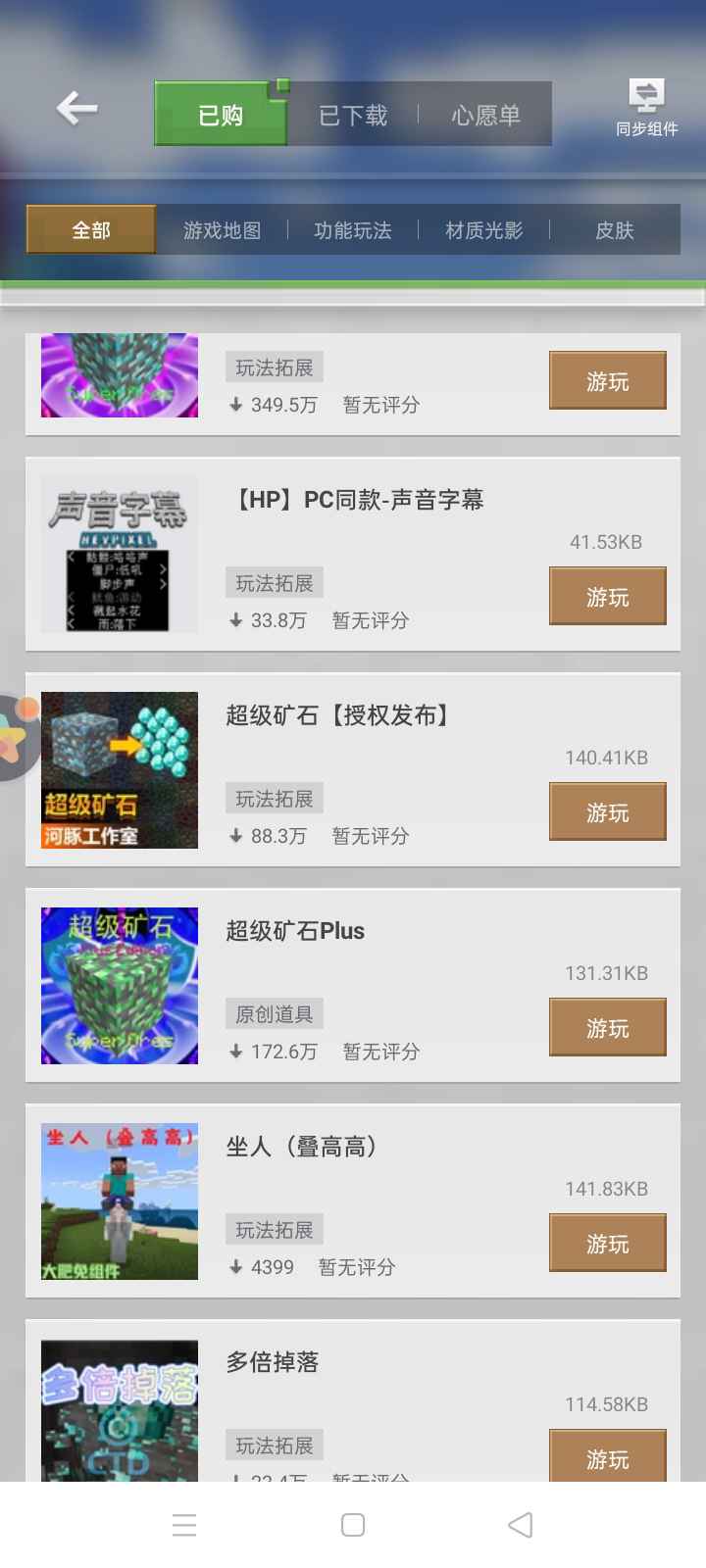The image size is (706, 1568).
Task: Switch to the 已下载 tab
Action: tap(351, 115)
